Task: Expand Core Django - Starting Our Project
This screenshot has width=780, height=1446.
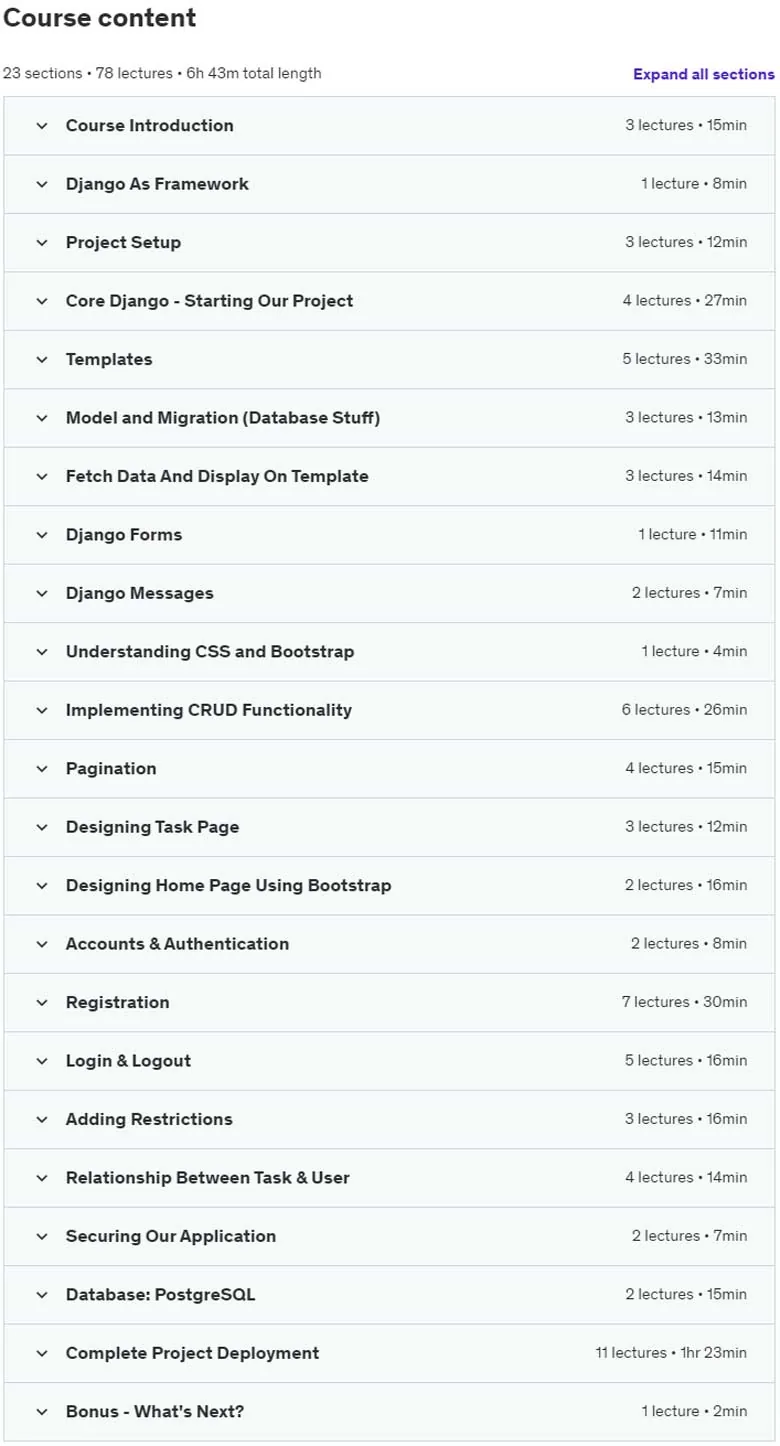Action: tap(389, 301)
